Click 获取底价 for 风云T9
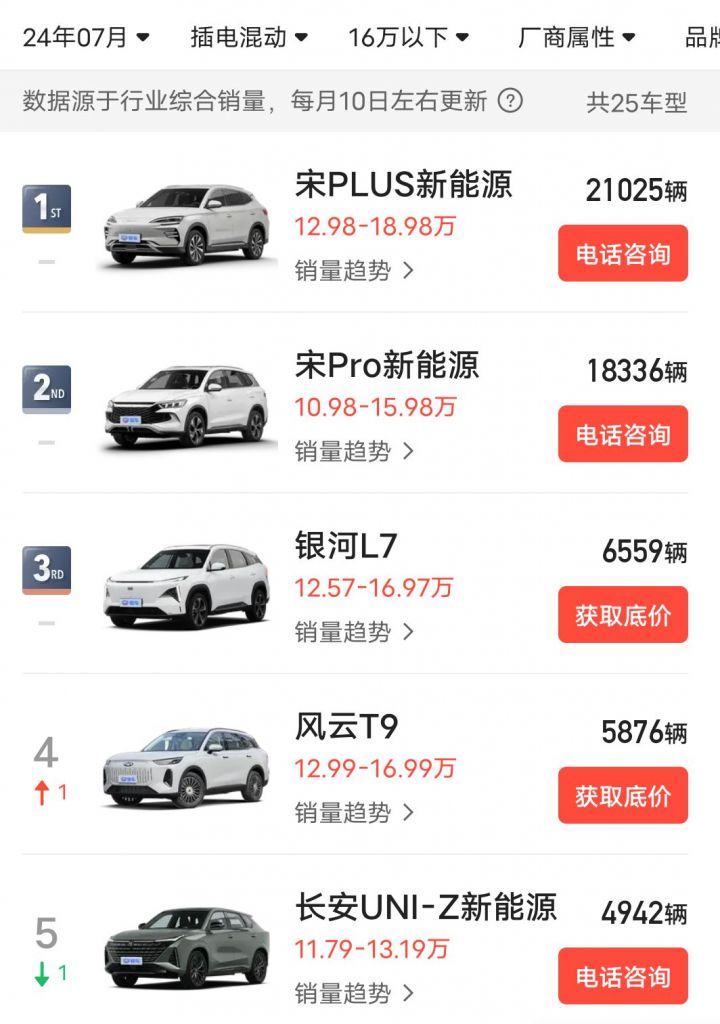Screen dimensions: 720x1024 tap(622, 795)
